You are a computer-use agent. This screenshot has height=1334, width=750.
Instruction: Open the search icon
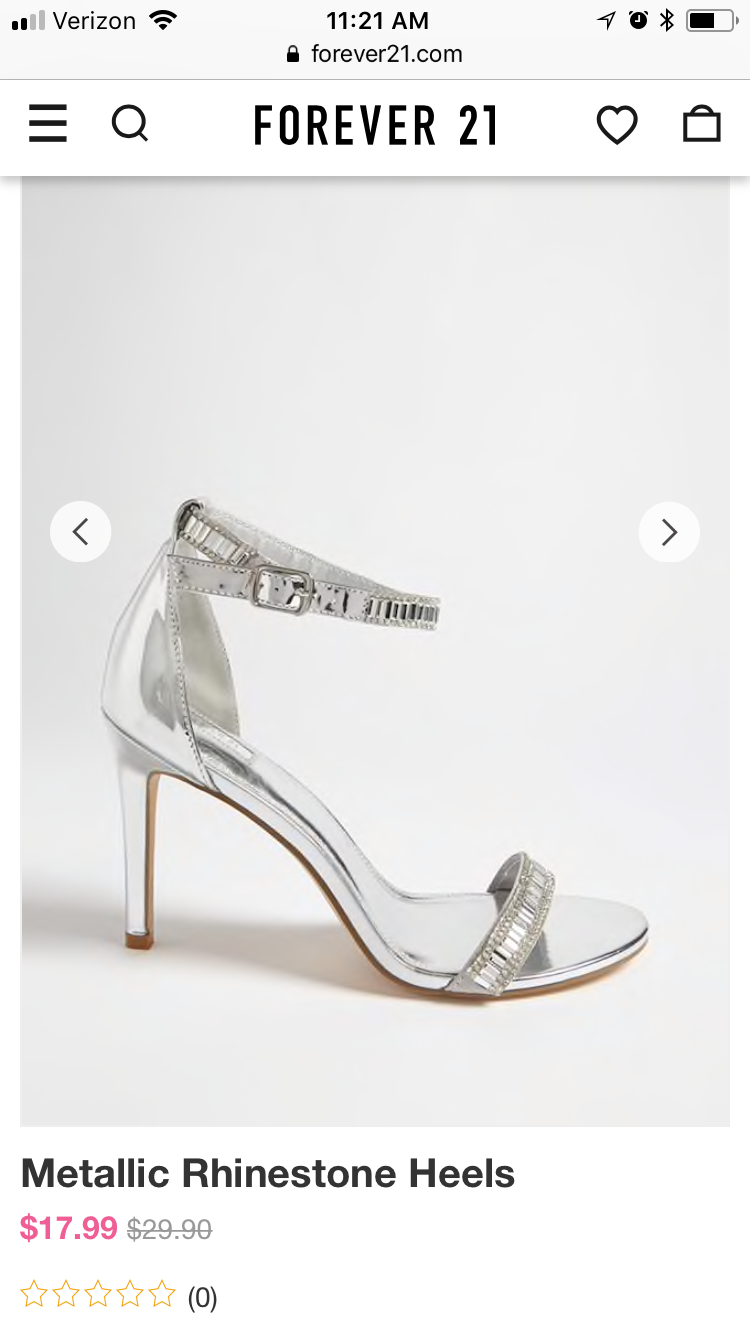130,125
